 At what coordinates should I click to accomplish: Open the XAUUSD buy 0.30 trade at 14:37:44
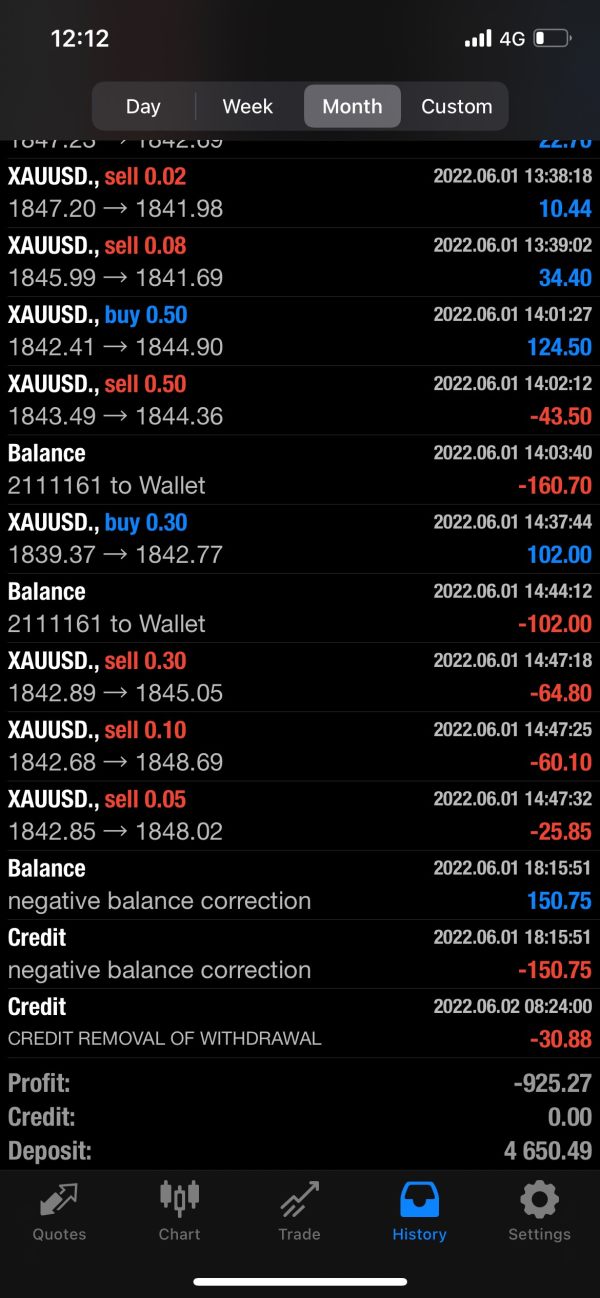300,539
